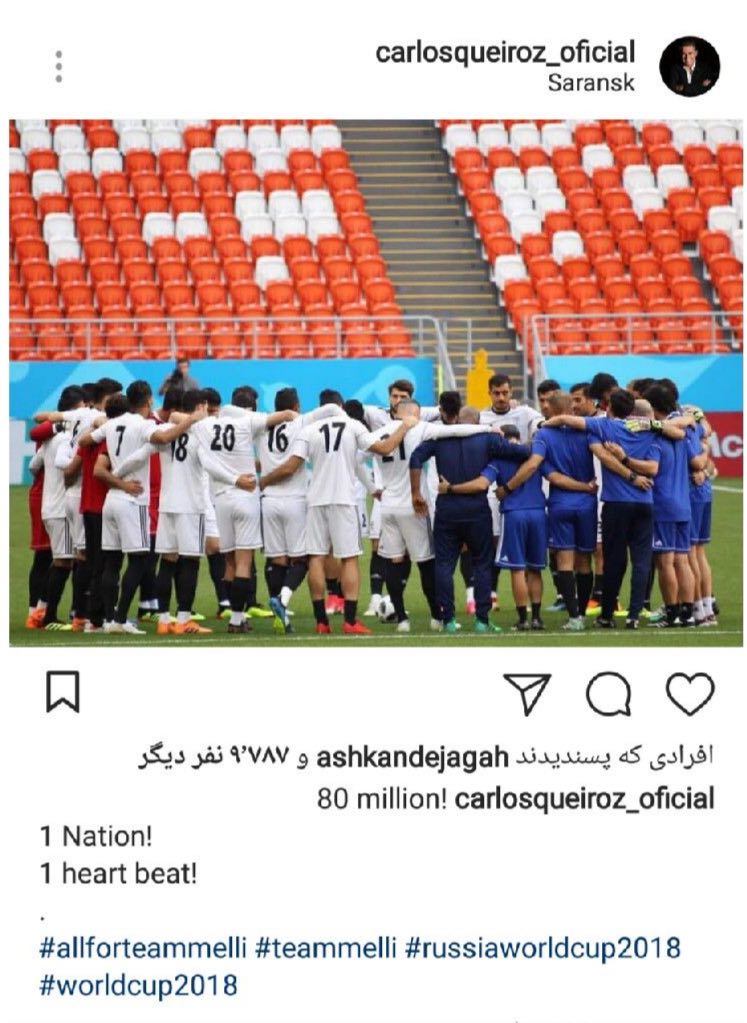
Task: Open ashkandejagah's profile from likes line
Action: (412, 757)
